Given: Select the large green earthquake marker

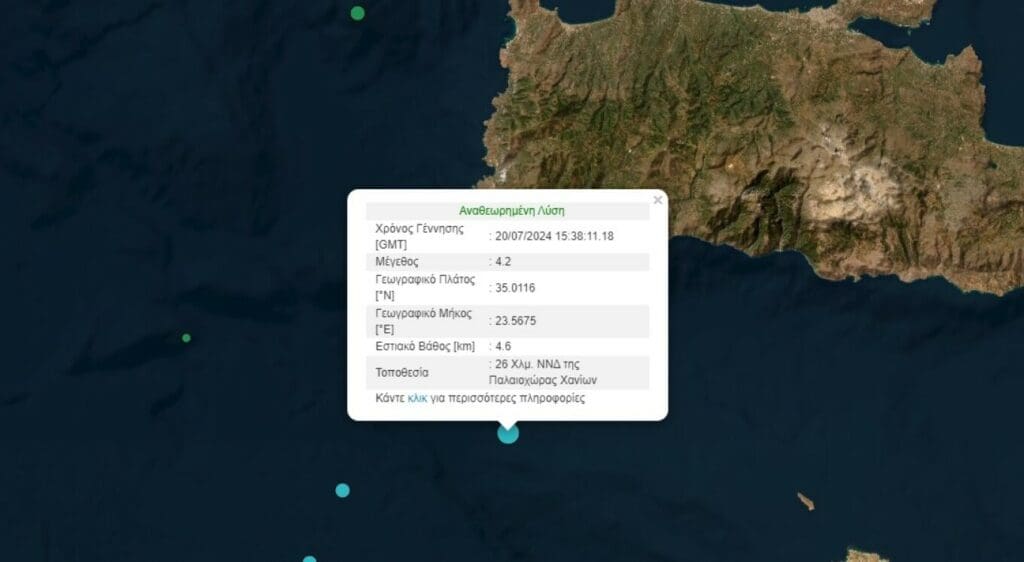Looking at the screenshot, I should [x=358, y=13].
